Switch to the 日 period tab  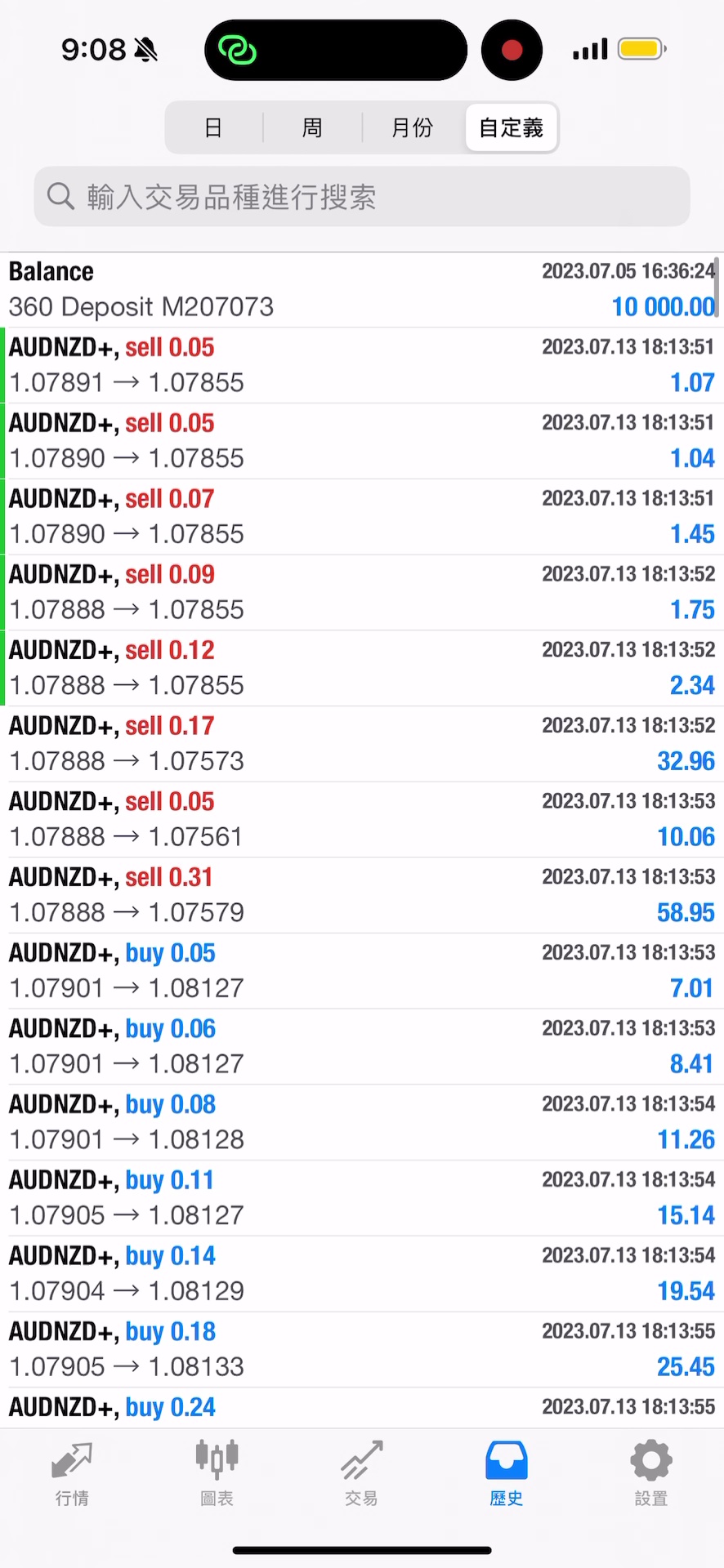coord(213,127)
